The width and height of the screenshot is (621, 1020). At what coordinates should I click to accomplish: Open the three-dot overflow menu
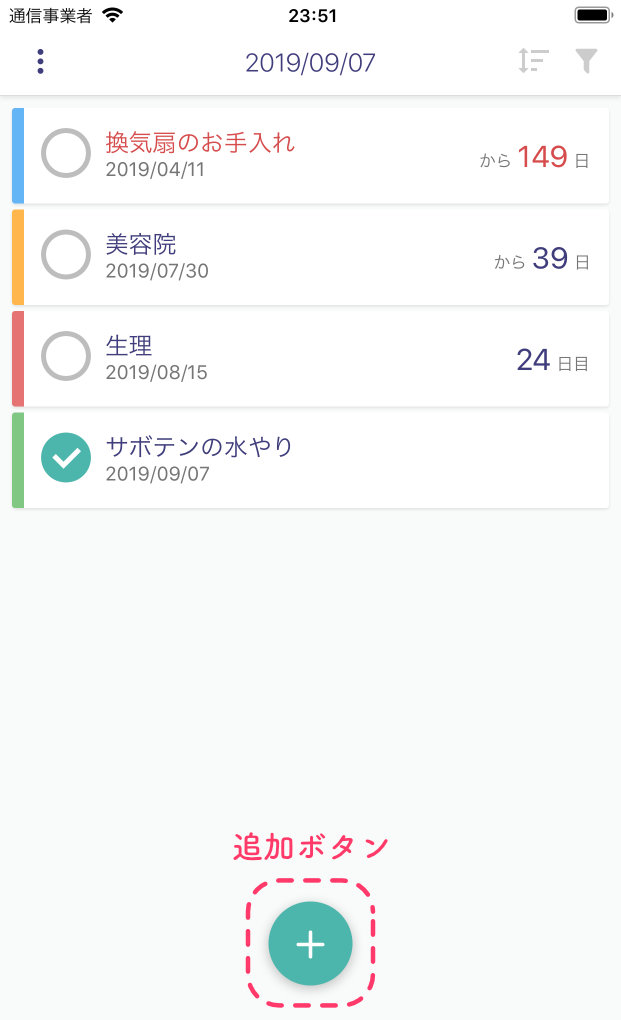pyautogui.click(x=40, y=62)
